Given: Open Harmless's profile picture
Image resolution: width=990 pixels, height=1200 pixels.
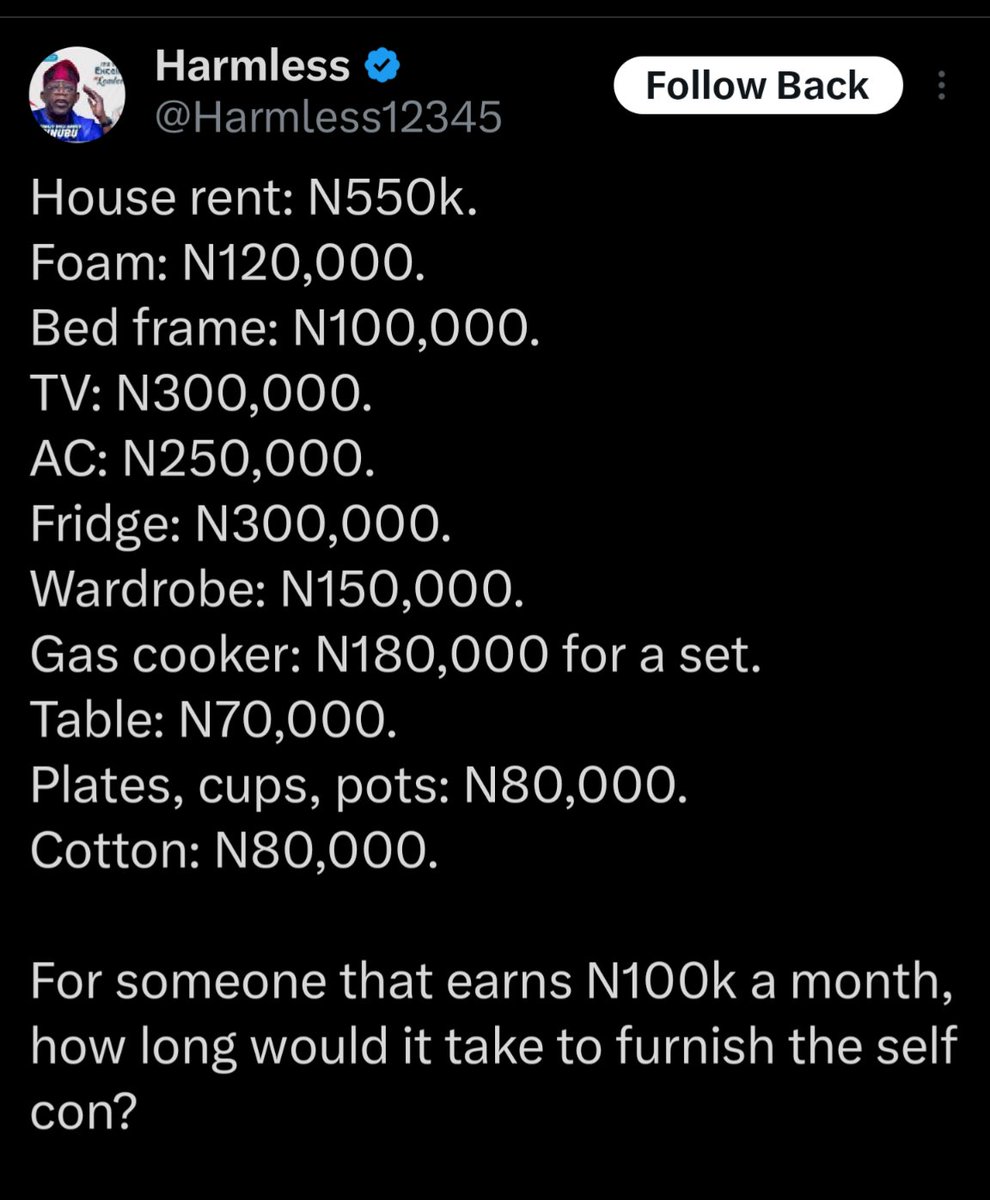Looking at the screenshot, I should click(76, 96).
